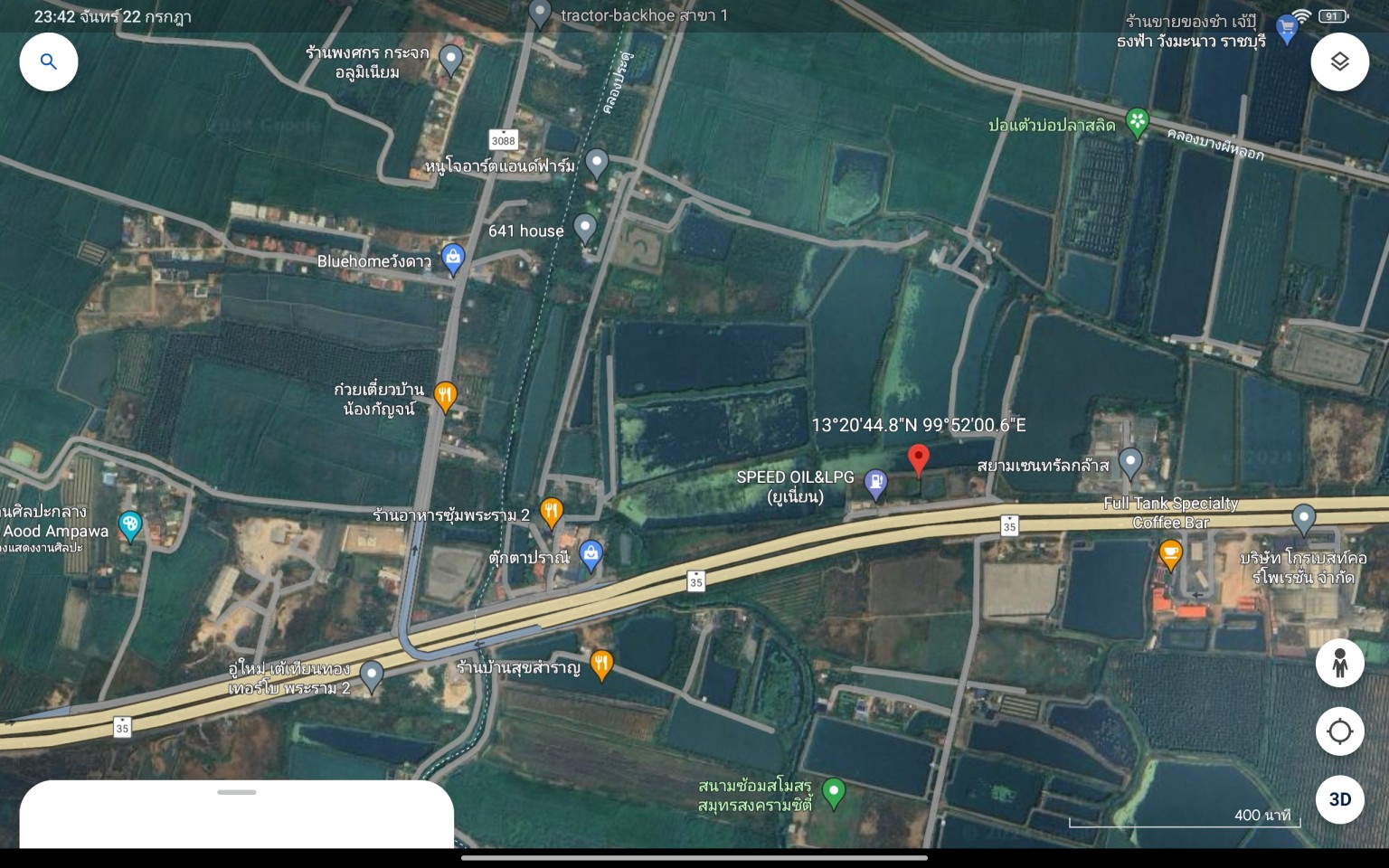Open ร้านบ้านสุขสำราญ restaurant marker
1389x868 pixels.
601,665
